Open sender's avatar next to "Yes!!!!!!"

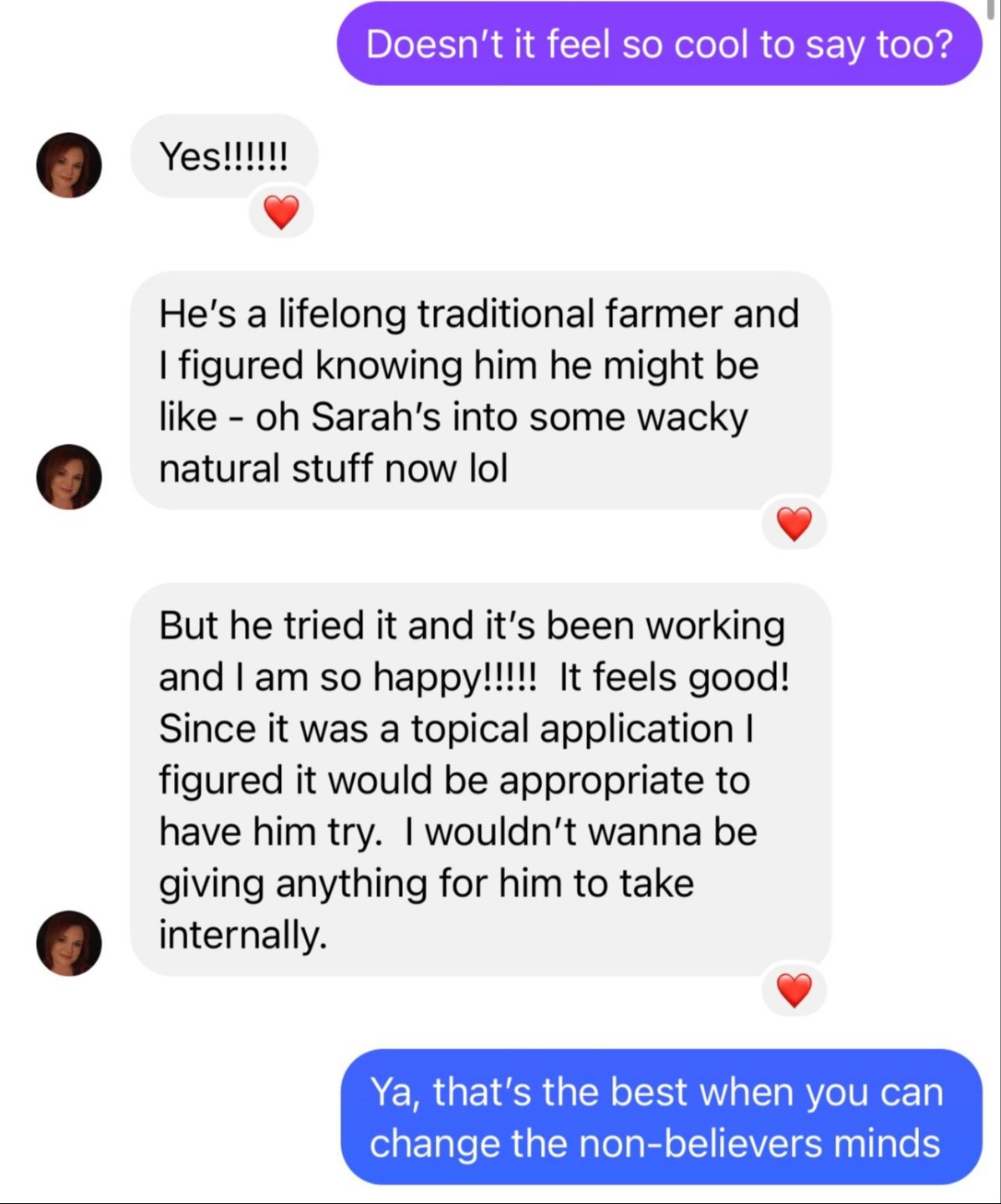[69, 166]
